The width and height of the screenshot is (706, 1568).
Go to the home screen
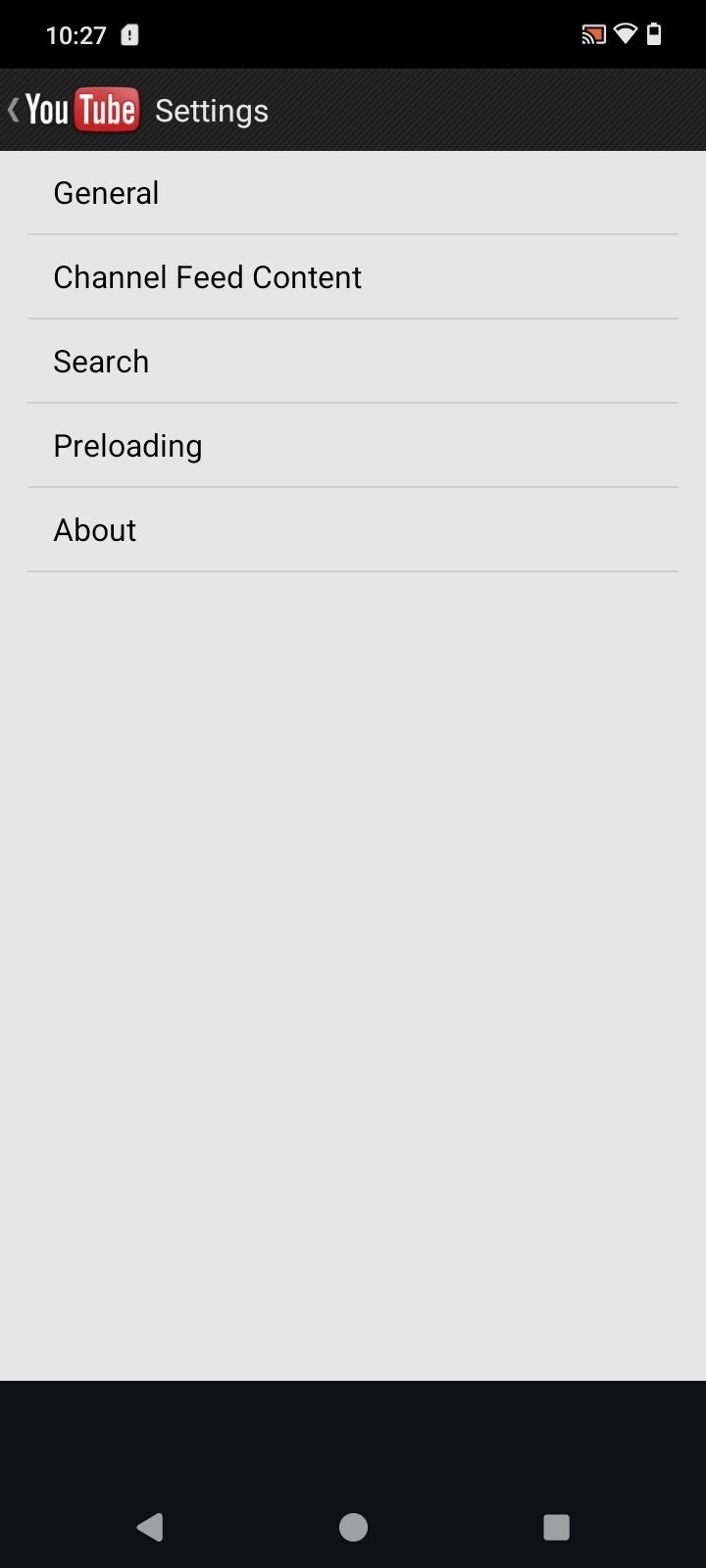[353, 1527]
